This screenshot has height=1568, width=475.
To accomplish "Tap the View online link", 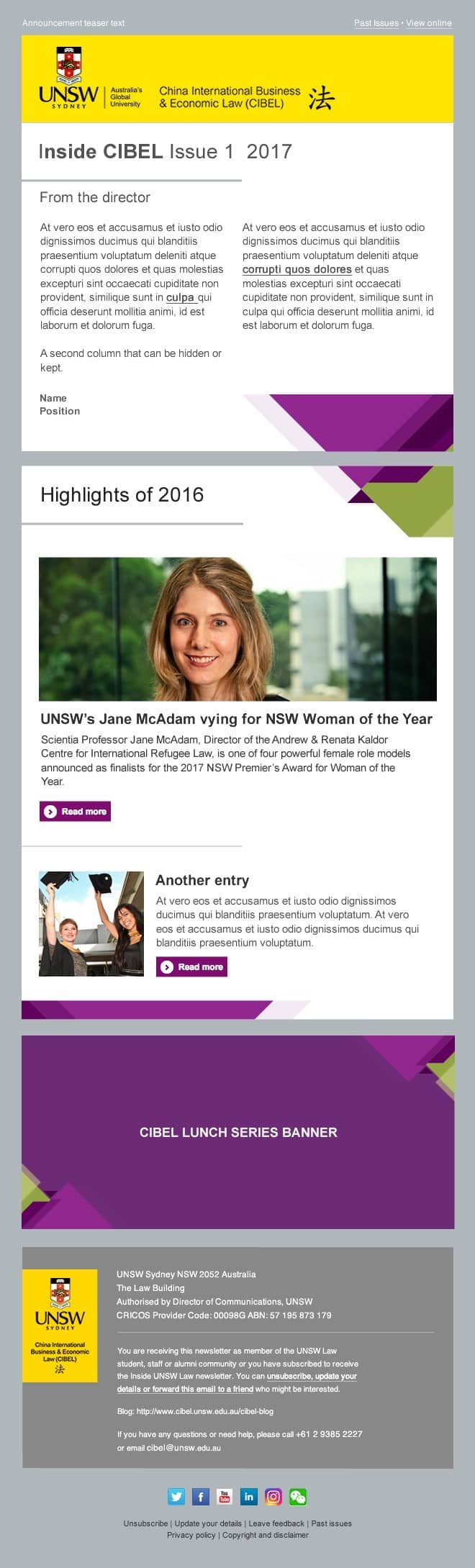I will (428, 23).
